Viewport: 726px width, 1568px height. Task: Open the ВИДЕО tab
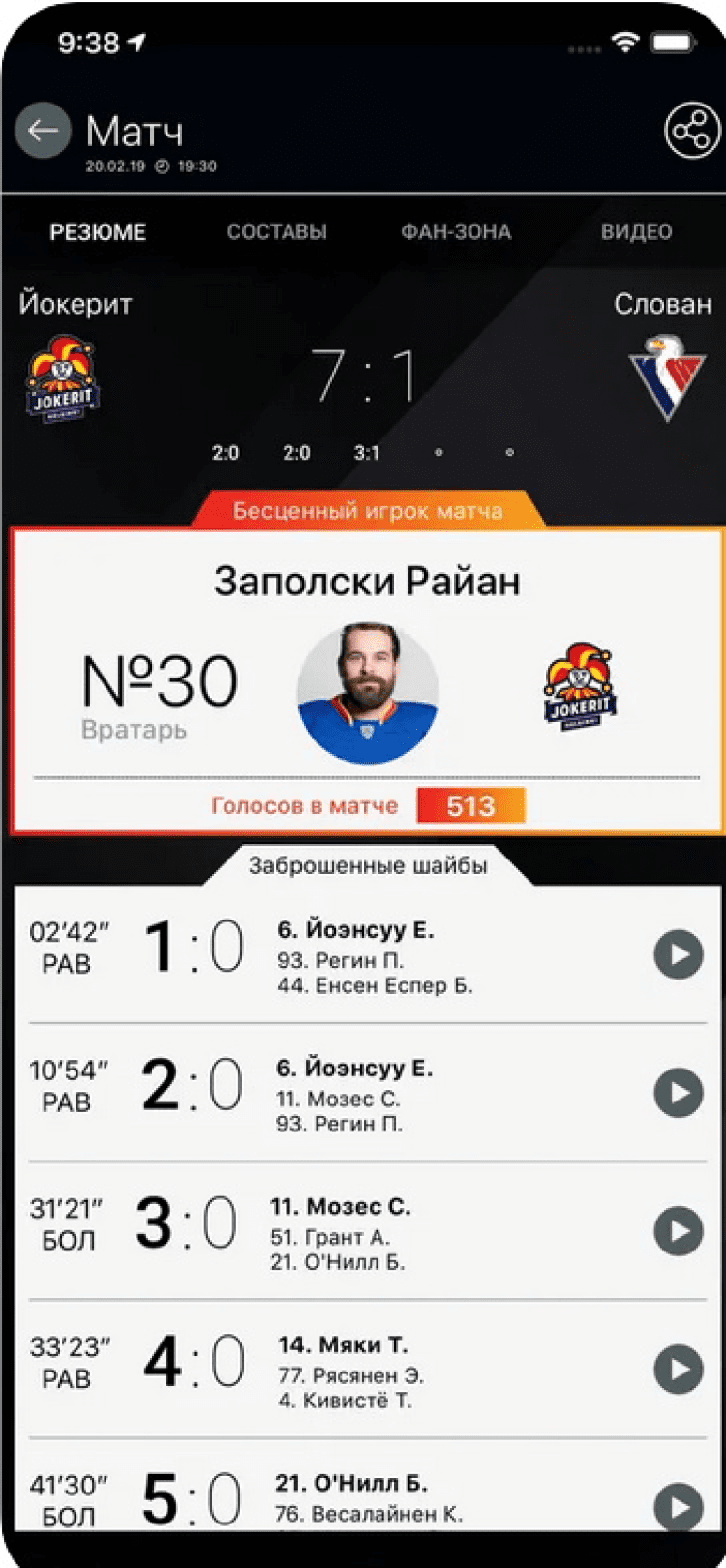pyautogui.click(x=636, y=232)
